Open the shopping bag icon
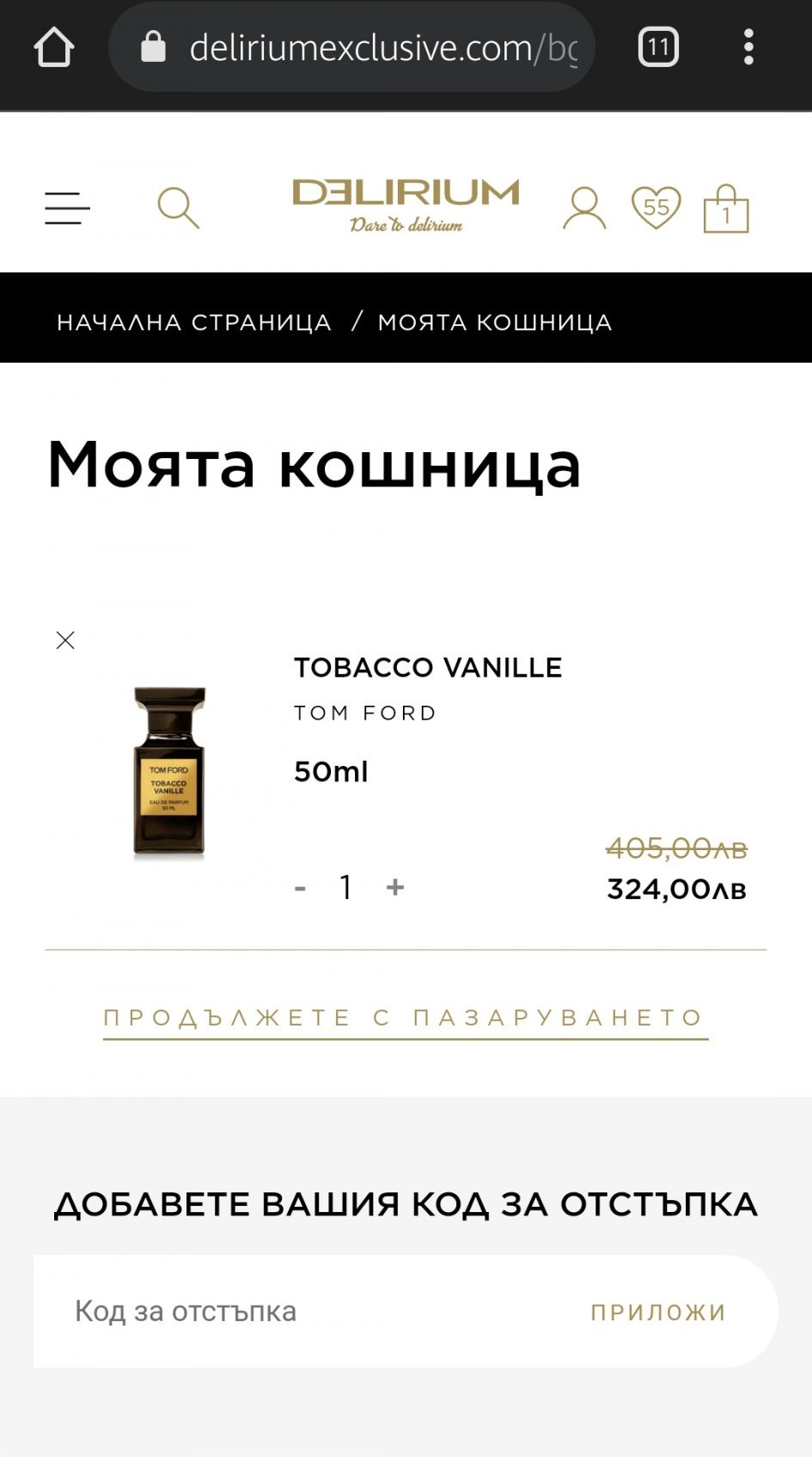 (726, 210)
